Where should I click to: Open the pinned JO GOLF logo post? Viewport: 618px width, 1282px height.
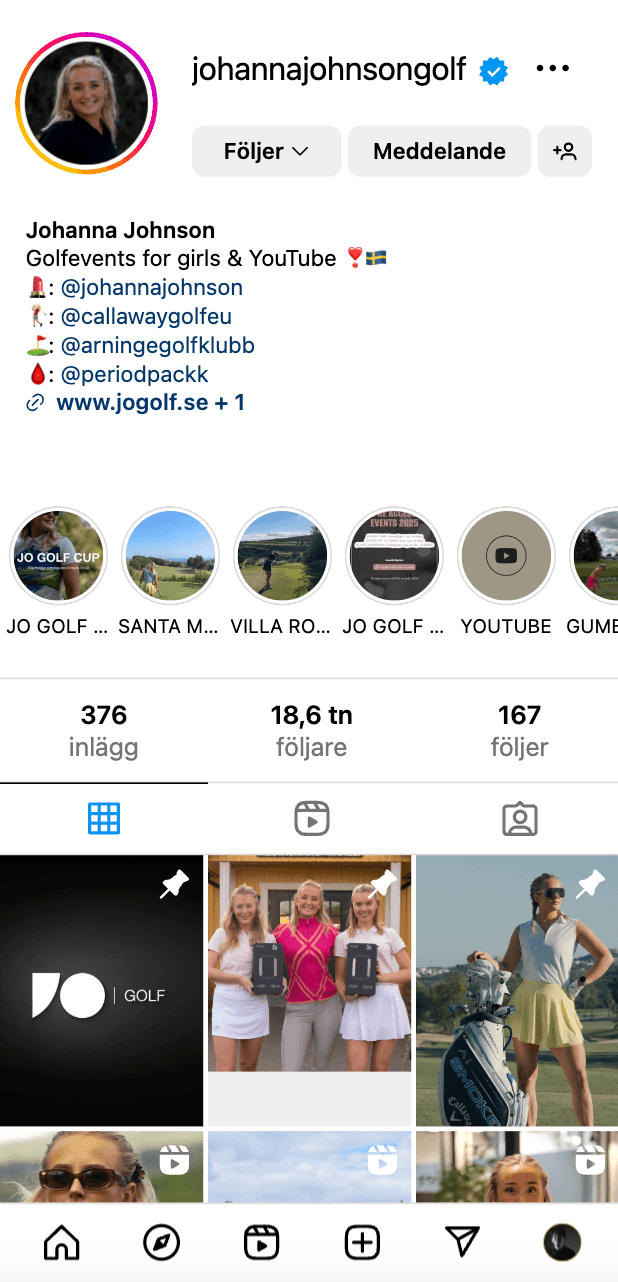click(x=101, y=990)
